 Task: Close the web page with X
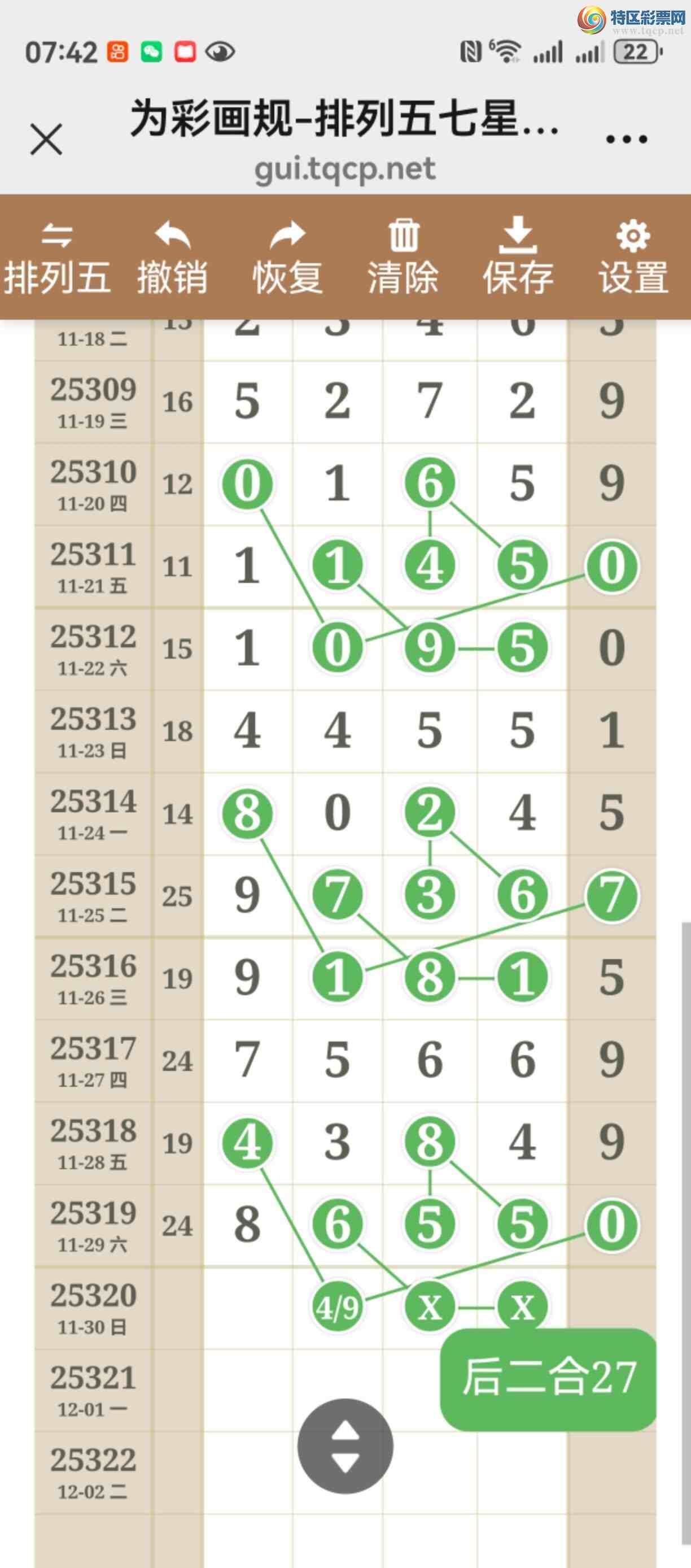[x=46, y=140]
